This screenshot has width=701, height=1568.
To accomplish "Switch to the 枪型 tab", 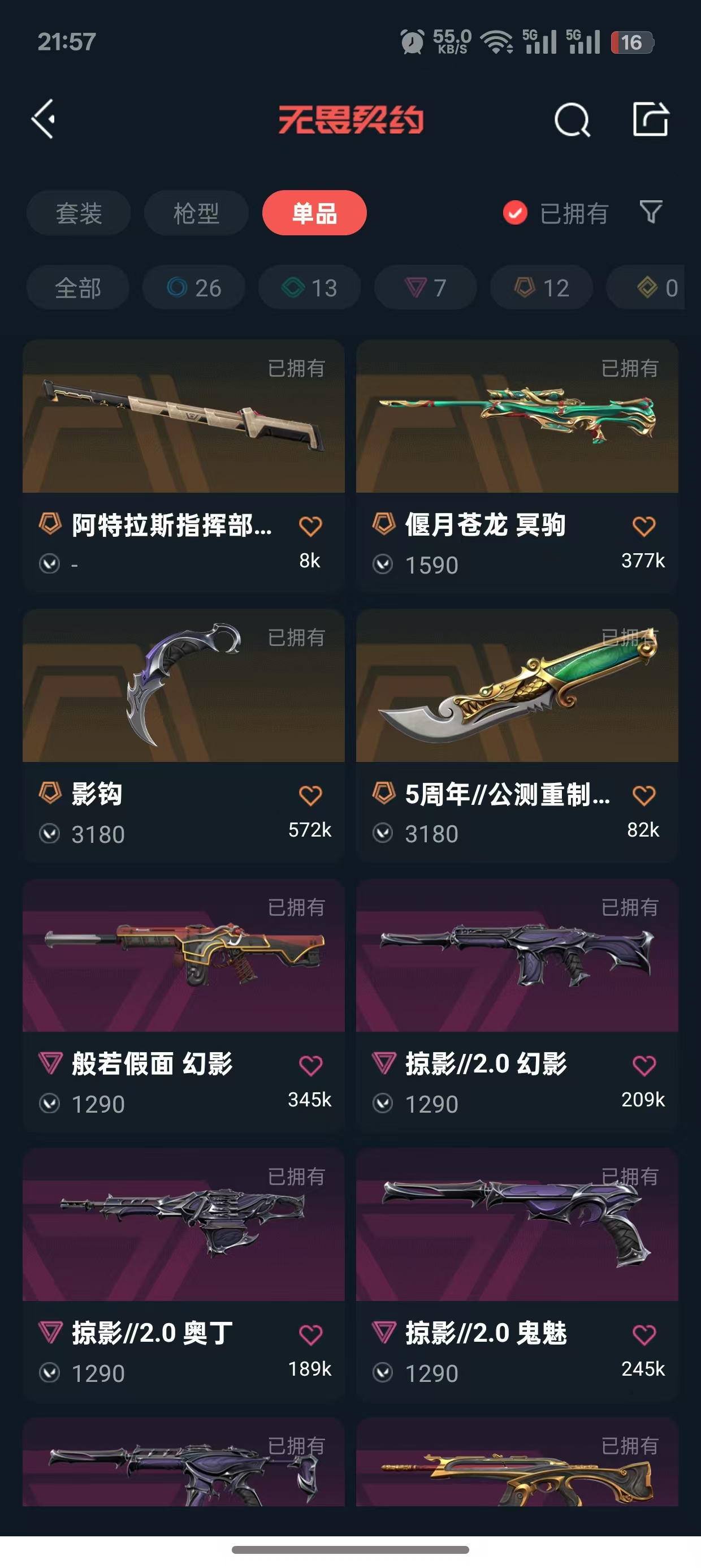I will [196, 213].
